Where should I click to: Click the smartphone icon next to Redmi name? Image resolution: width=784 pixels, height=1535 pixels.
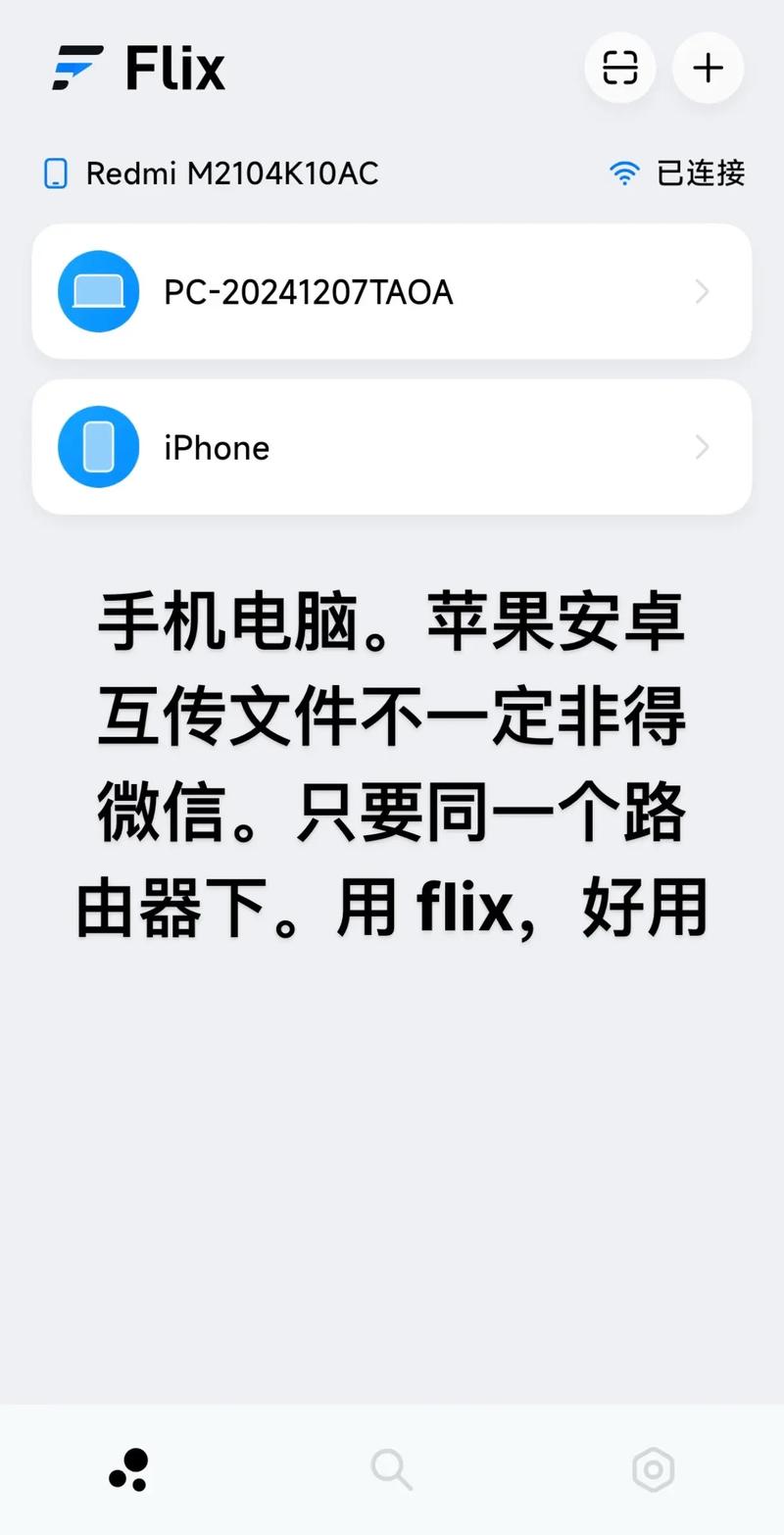tap(58, 173)
